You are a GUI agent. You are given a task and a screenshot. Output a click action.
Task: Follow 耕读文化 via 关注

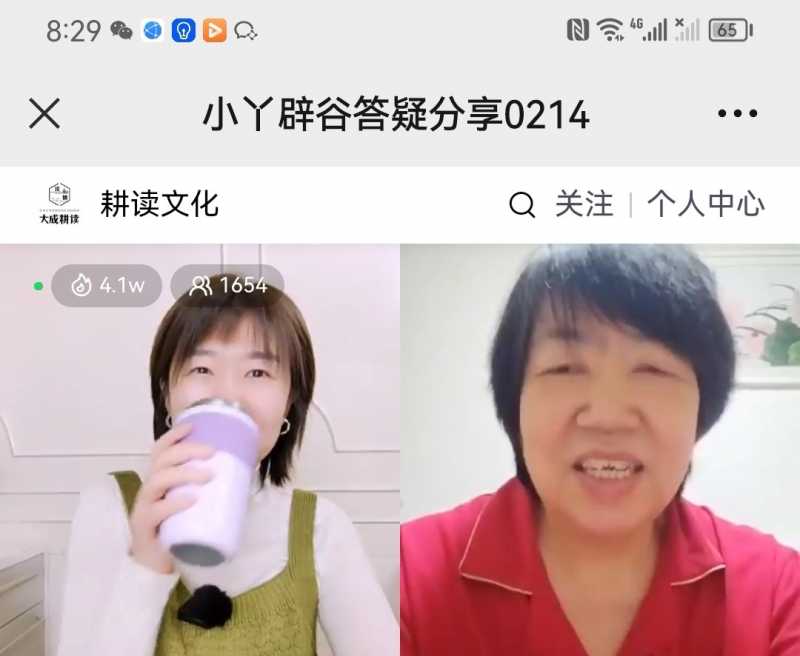[x=584, y=205]
